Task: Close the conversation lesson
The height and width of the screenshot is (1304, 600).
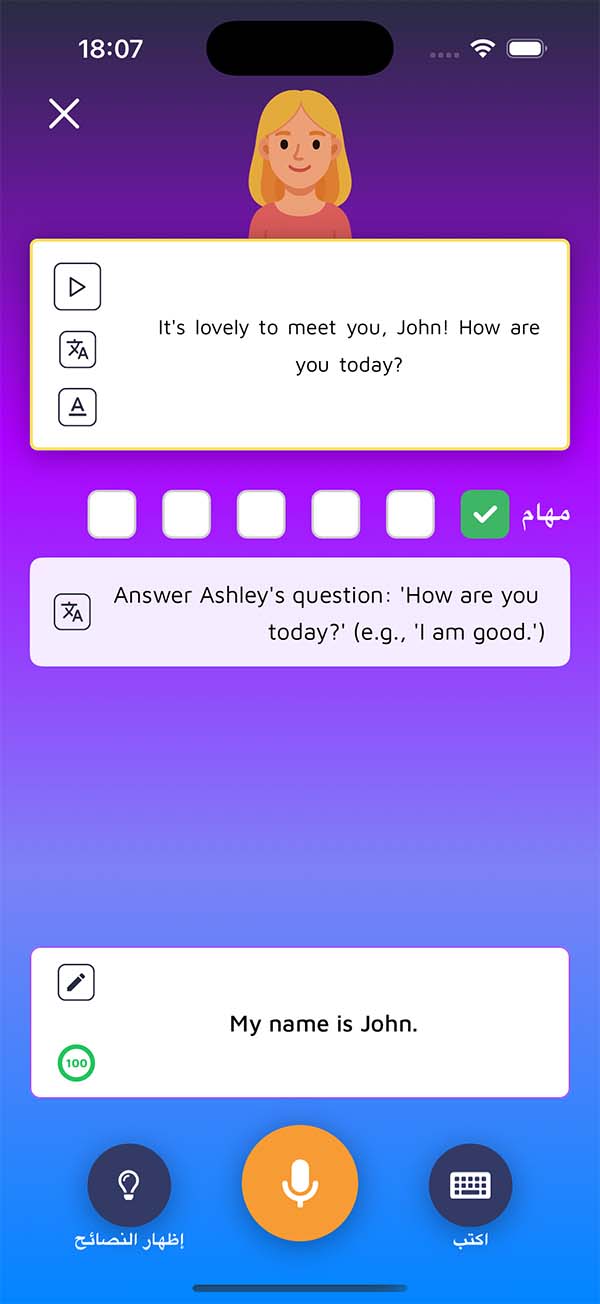Action: (64, 114)
